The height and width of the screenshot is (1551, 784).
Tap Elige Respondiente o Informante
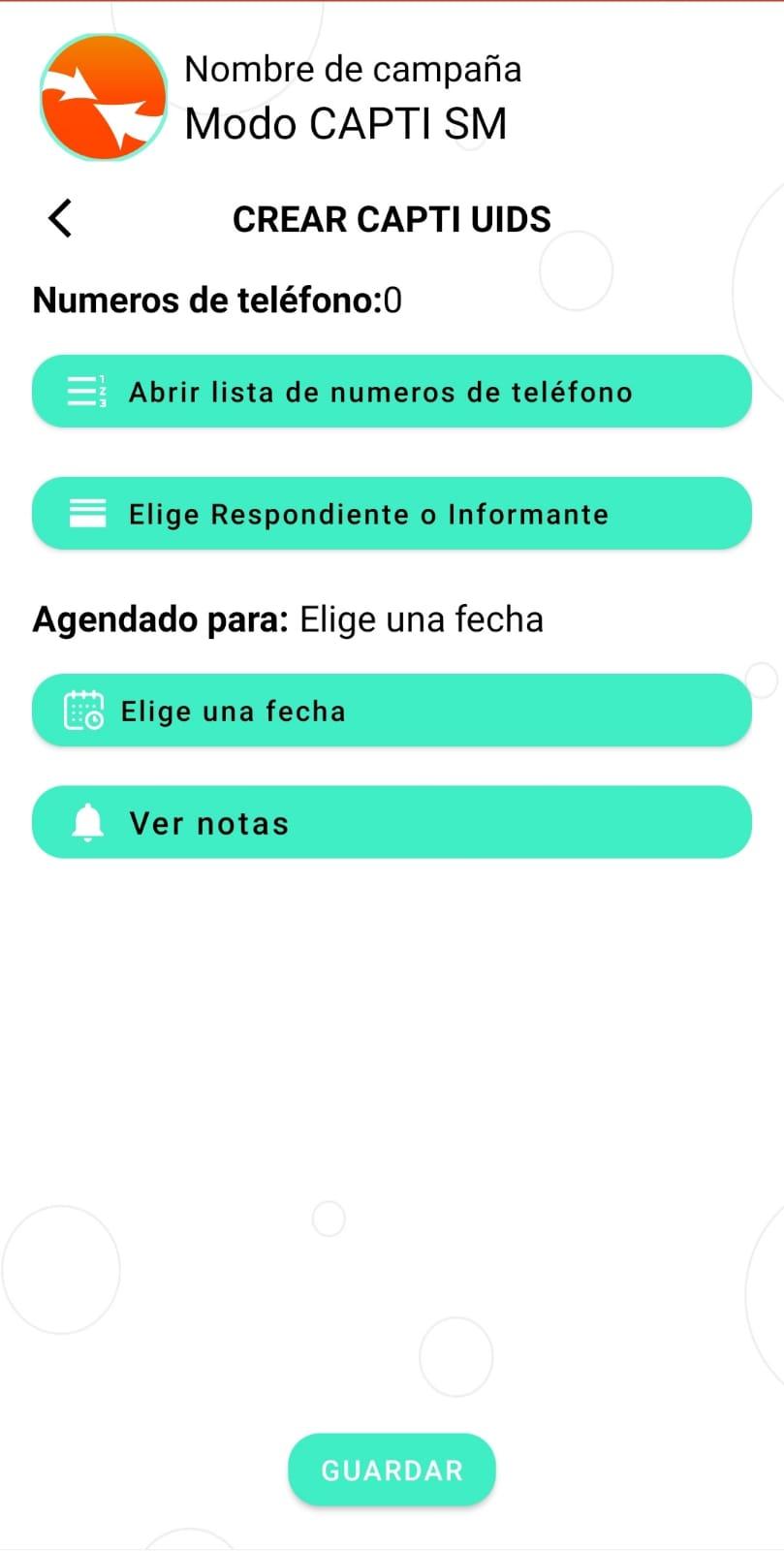click(392, 514)
